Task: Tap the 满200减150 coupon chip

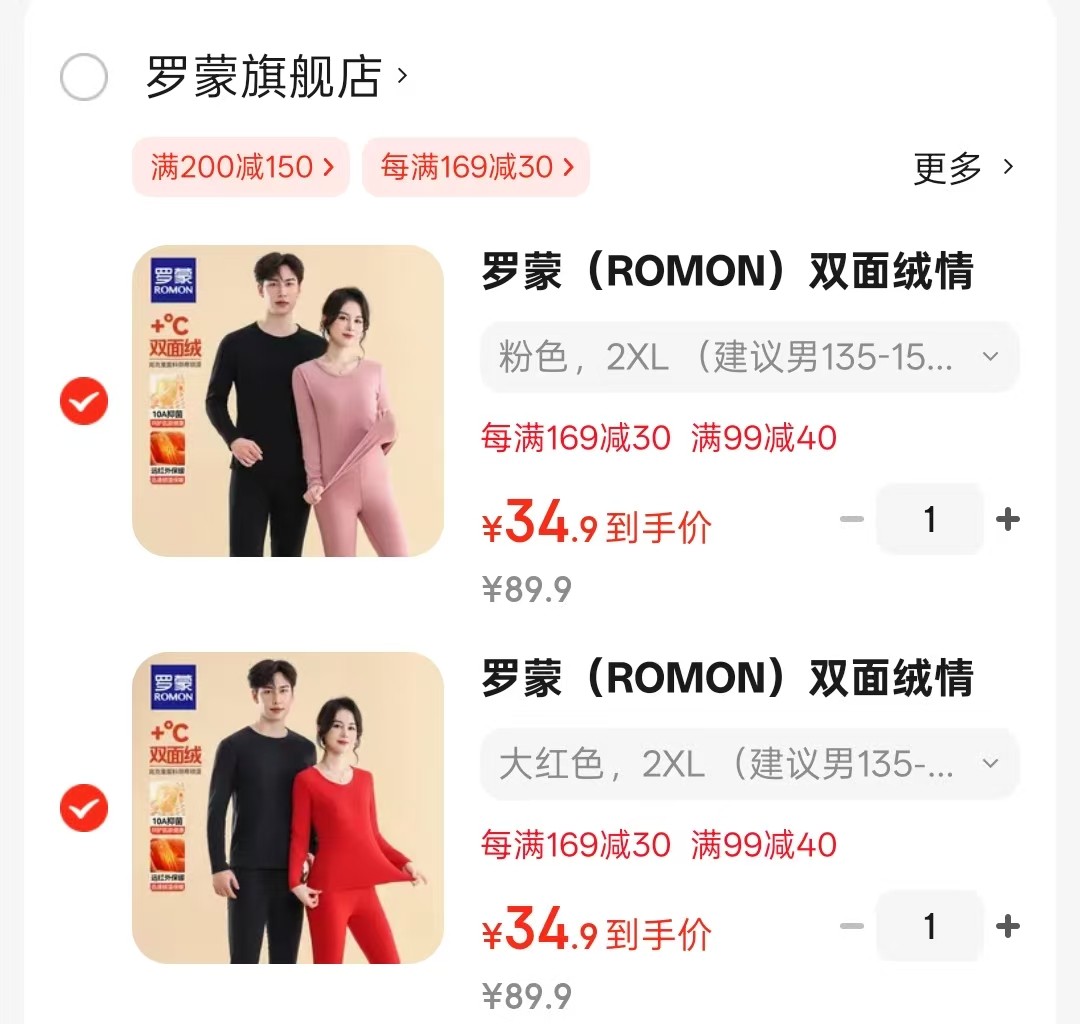Action: point(241,167)
